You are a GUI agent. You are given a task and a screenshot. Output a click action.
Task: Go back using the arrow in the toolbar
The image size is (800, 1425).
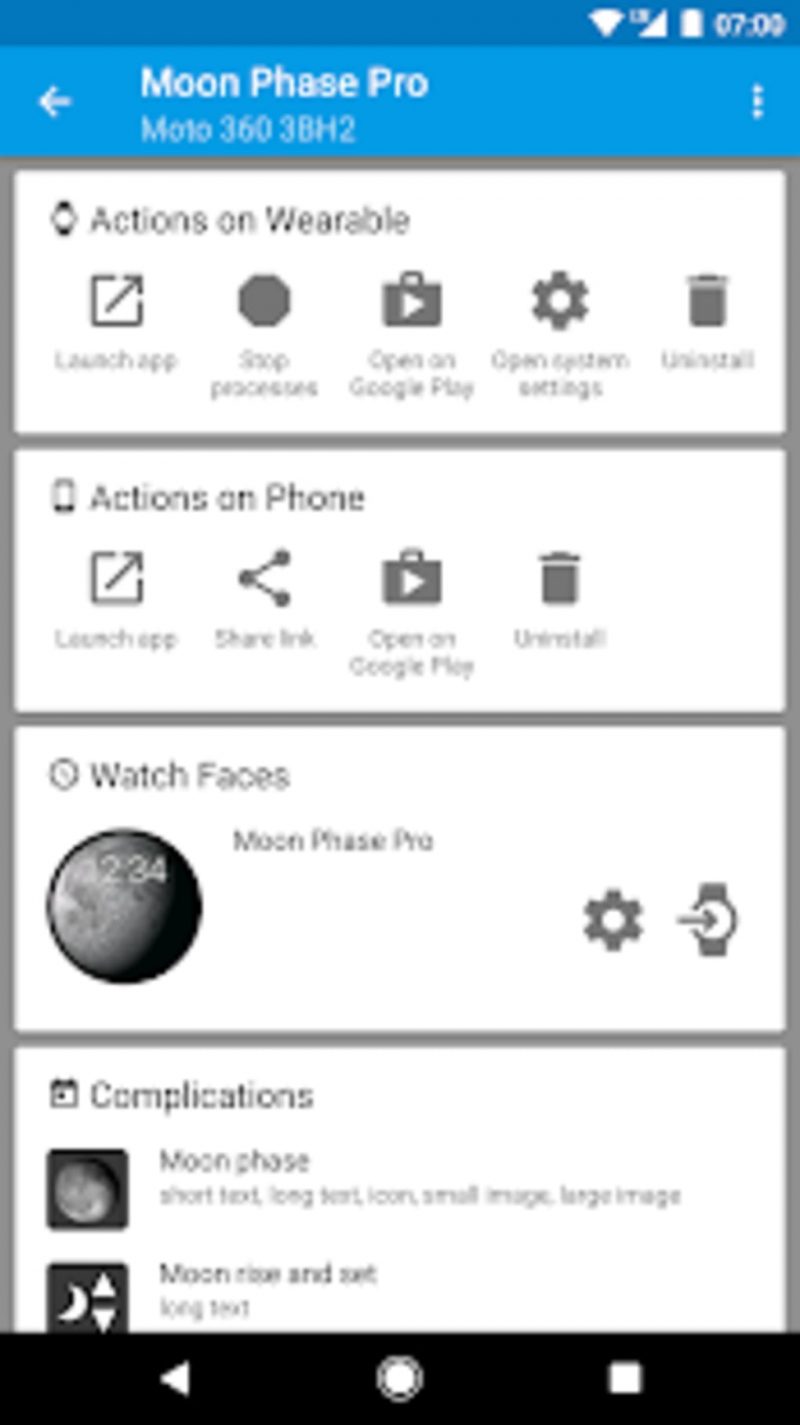55,101
